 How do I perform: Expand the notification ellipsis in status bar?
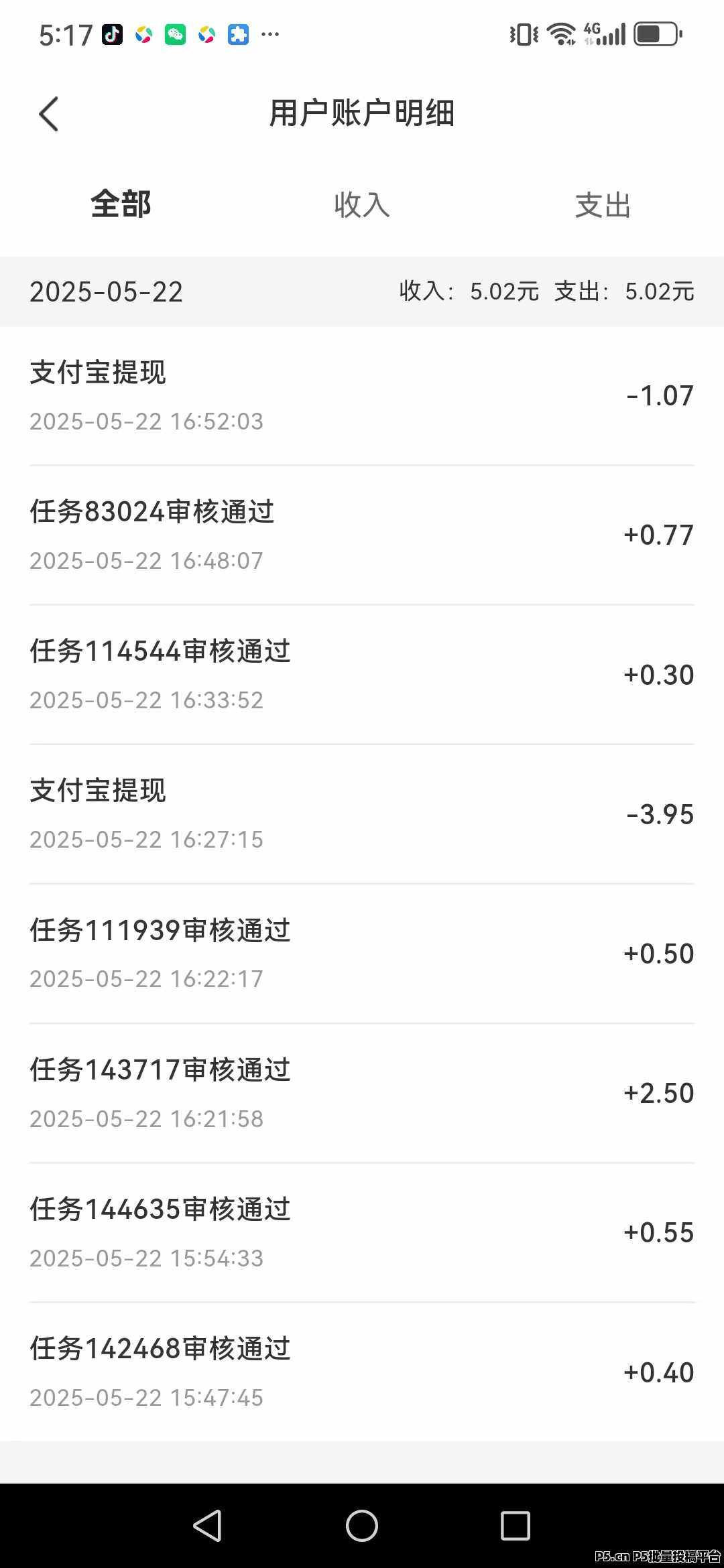click(x=271, y=35)
